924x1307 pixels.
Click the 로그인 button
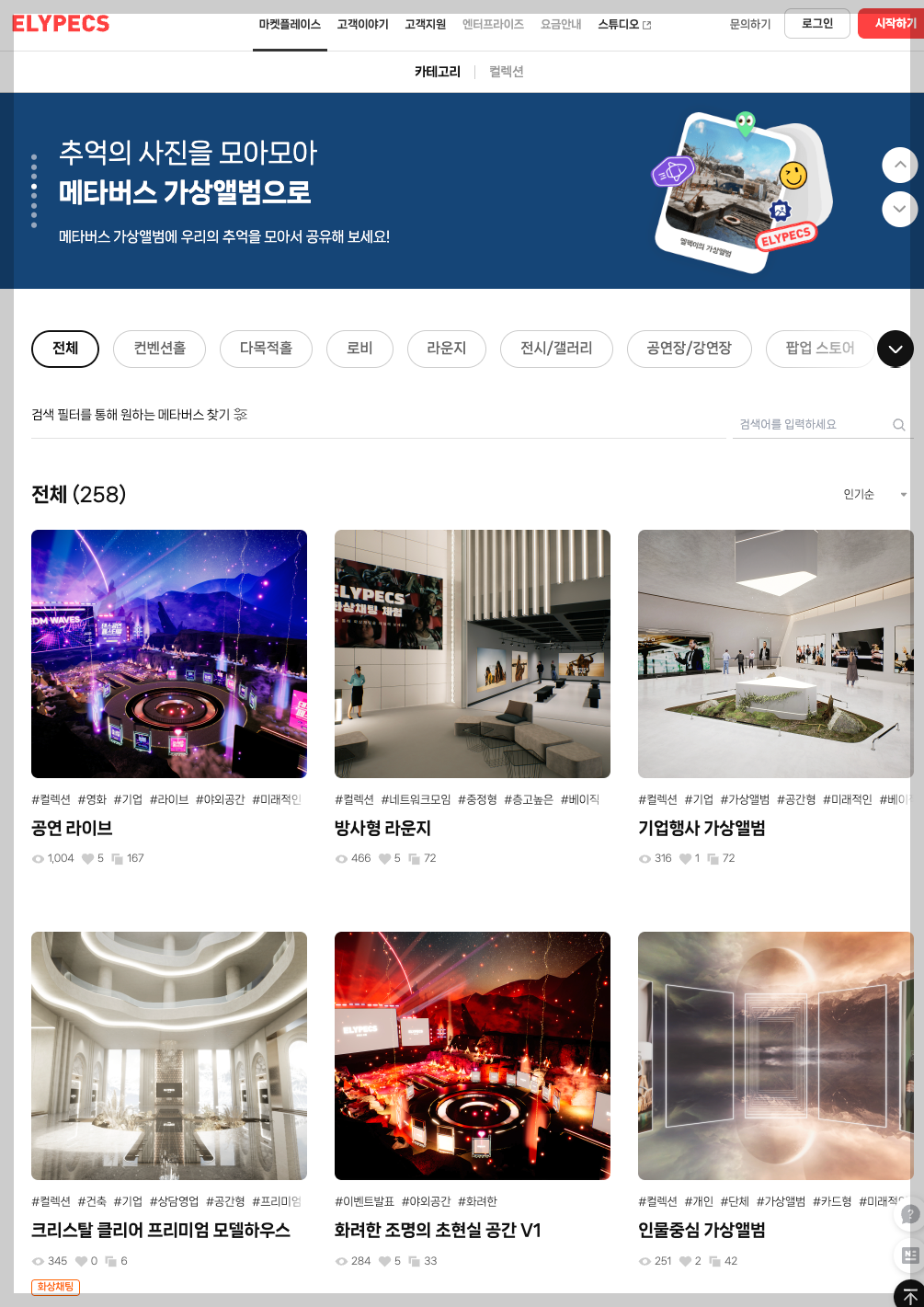pos(816,24)
